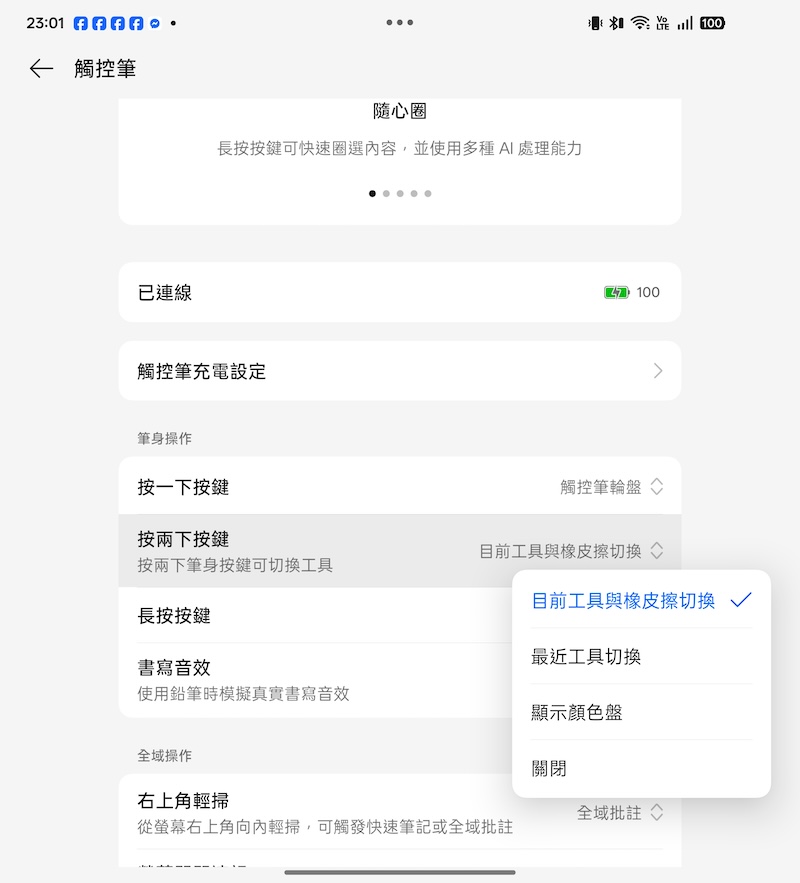Go back from 觸控筆 settings
This screenshot has width=800, height=883.
coord(41,68)
